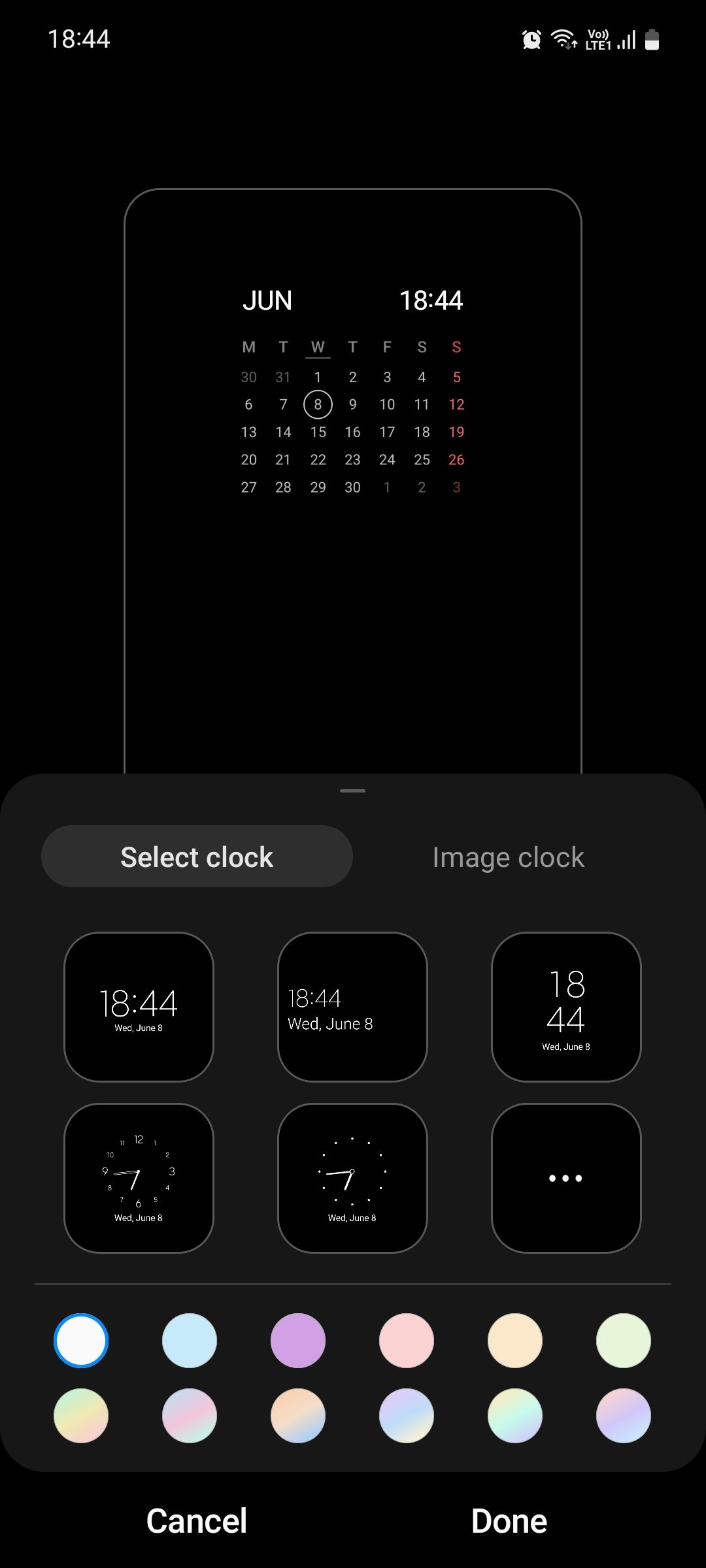Tap the cellular signal strength icon
This screenshot has height=1568, width=706.
coord(626,39)
